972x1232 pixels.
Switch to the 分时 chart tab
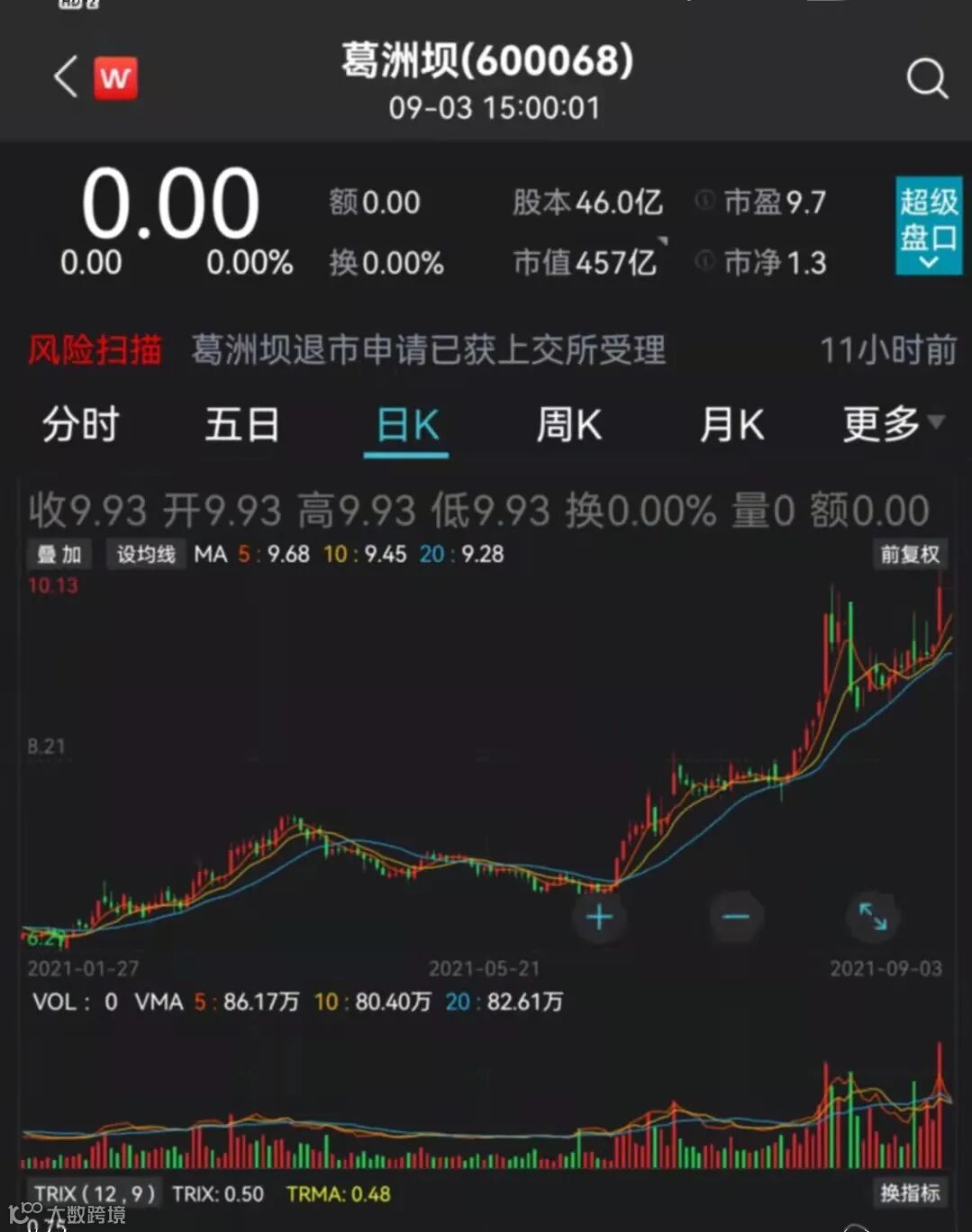[x=80, y=424]
